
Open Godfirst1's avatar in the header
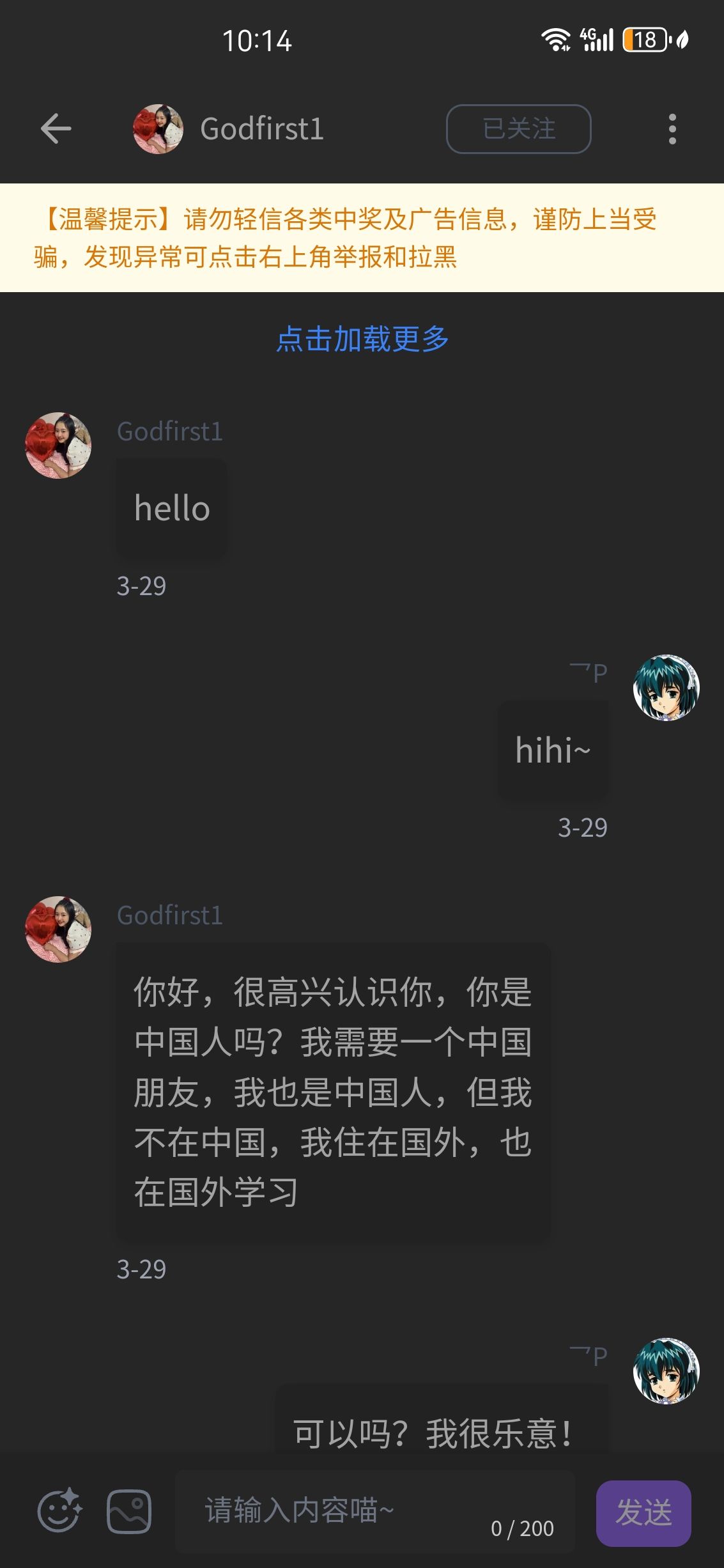(158, 129)
